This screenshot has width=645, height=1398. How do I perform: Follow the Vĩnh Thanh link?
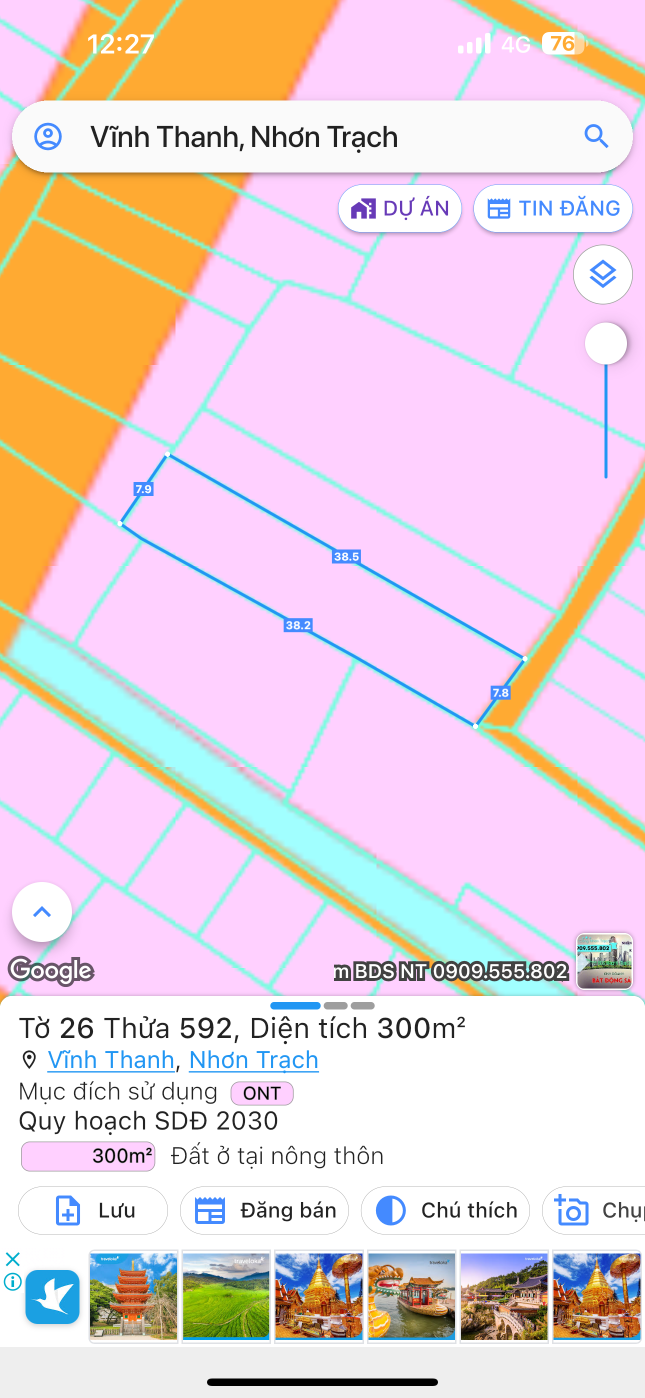point(111,1060)
